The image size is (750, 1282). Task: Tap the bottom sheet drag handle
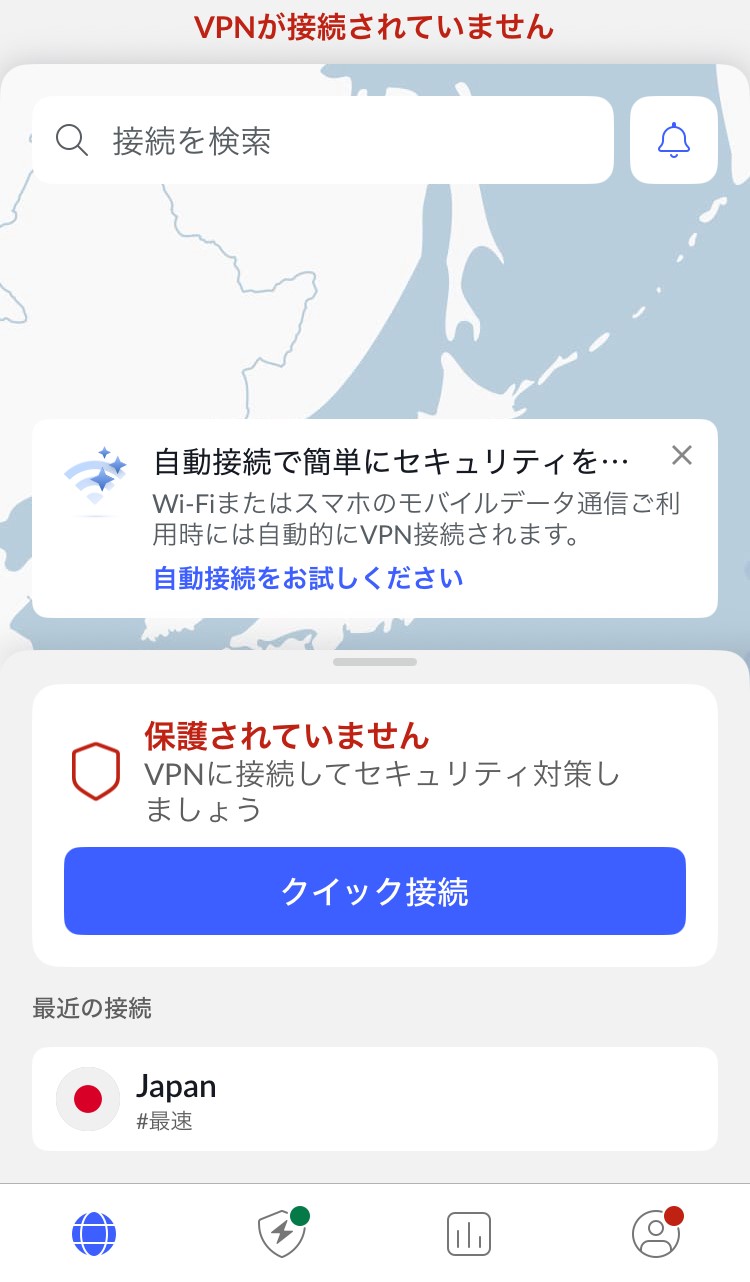click(x=374, y=662)
